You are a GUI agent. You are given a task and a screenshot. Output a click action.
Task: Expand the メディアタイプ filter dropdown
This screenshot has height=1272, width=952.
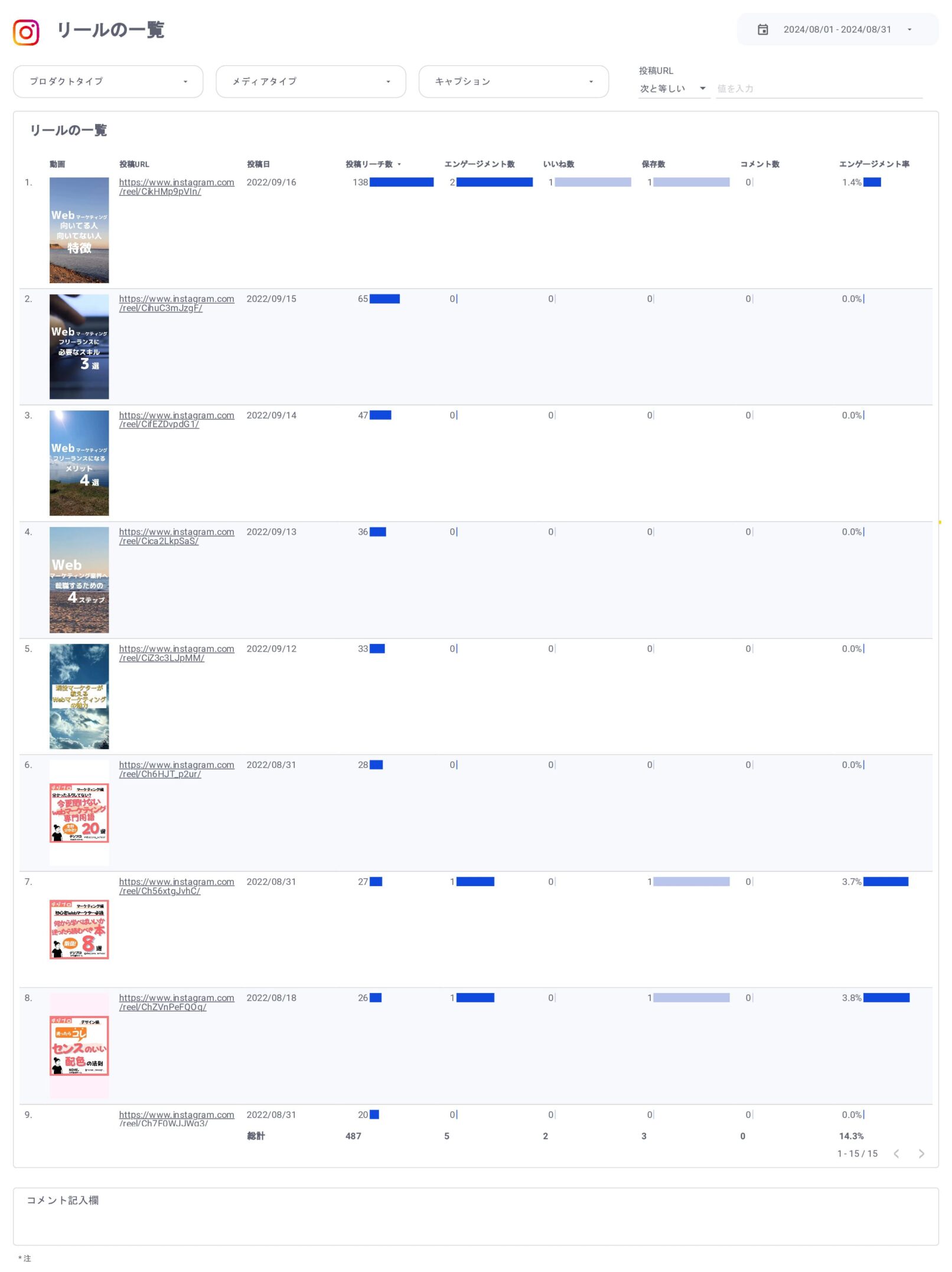tap(311, 82)
